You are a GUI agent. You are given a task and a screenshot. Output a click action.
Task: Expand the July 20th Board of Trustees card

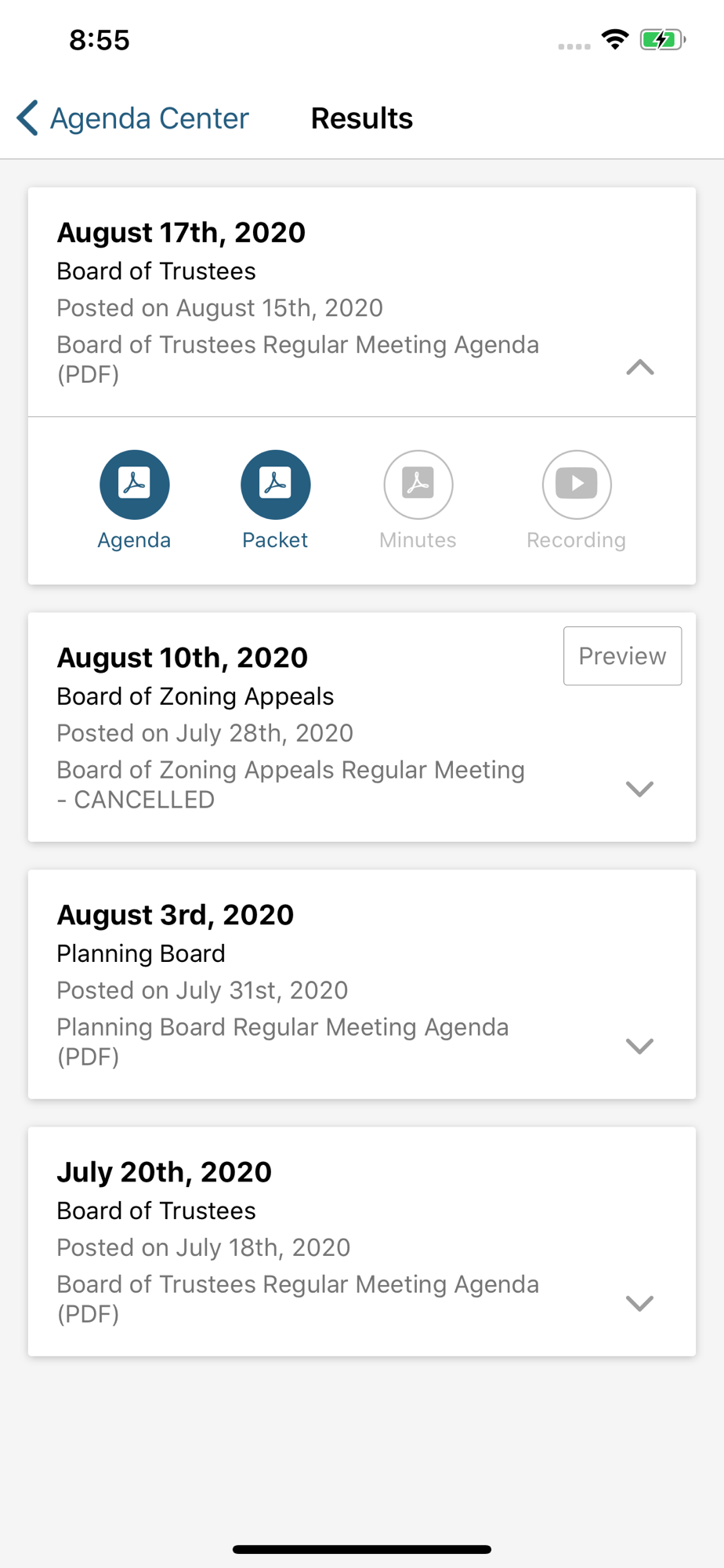coord(640,1303)
